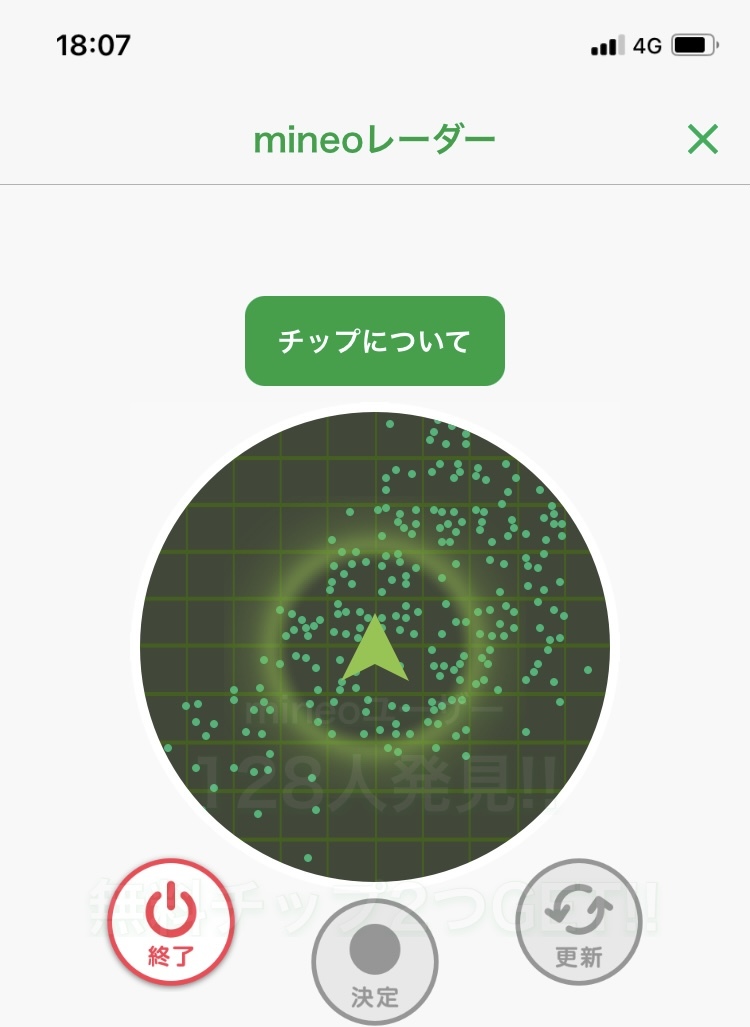Screen dimensions: 750x1027
Task: Select the 決定 round button
Action: point(375,960)
